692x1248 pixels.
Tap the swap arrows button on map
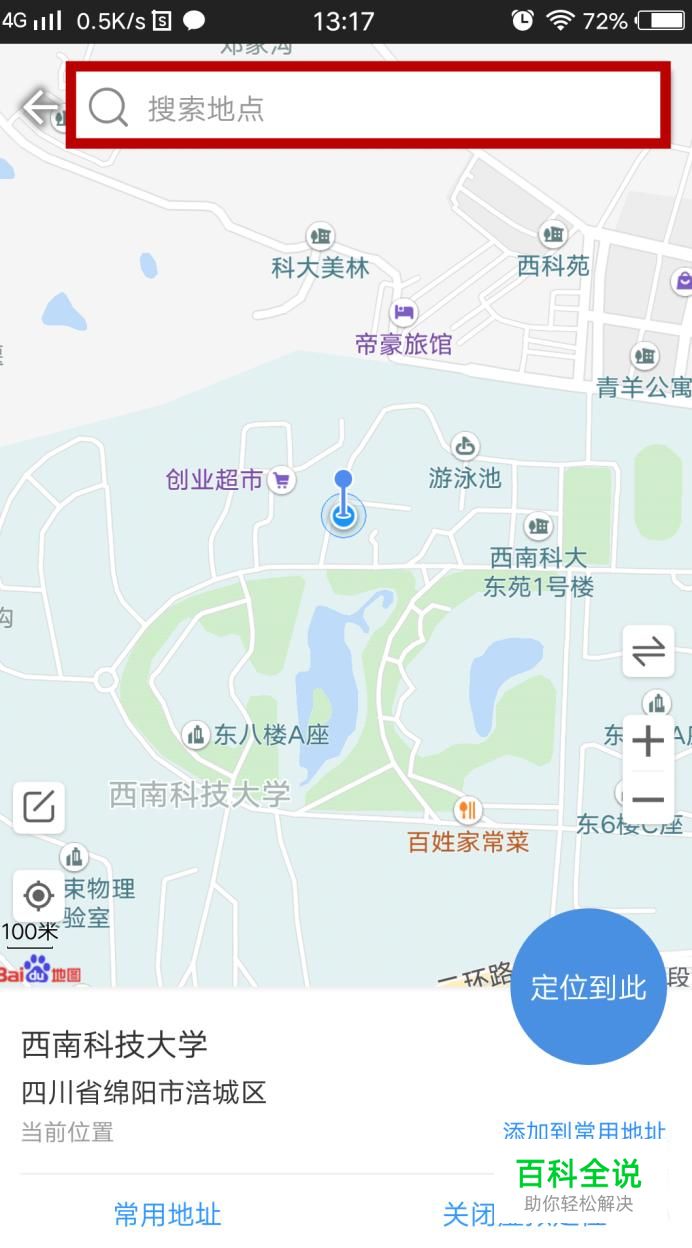[x=648, y=652]
